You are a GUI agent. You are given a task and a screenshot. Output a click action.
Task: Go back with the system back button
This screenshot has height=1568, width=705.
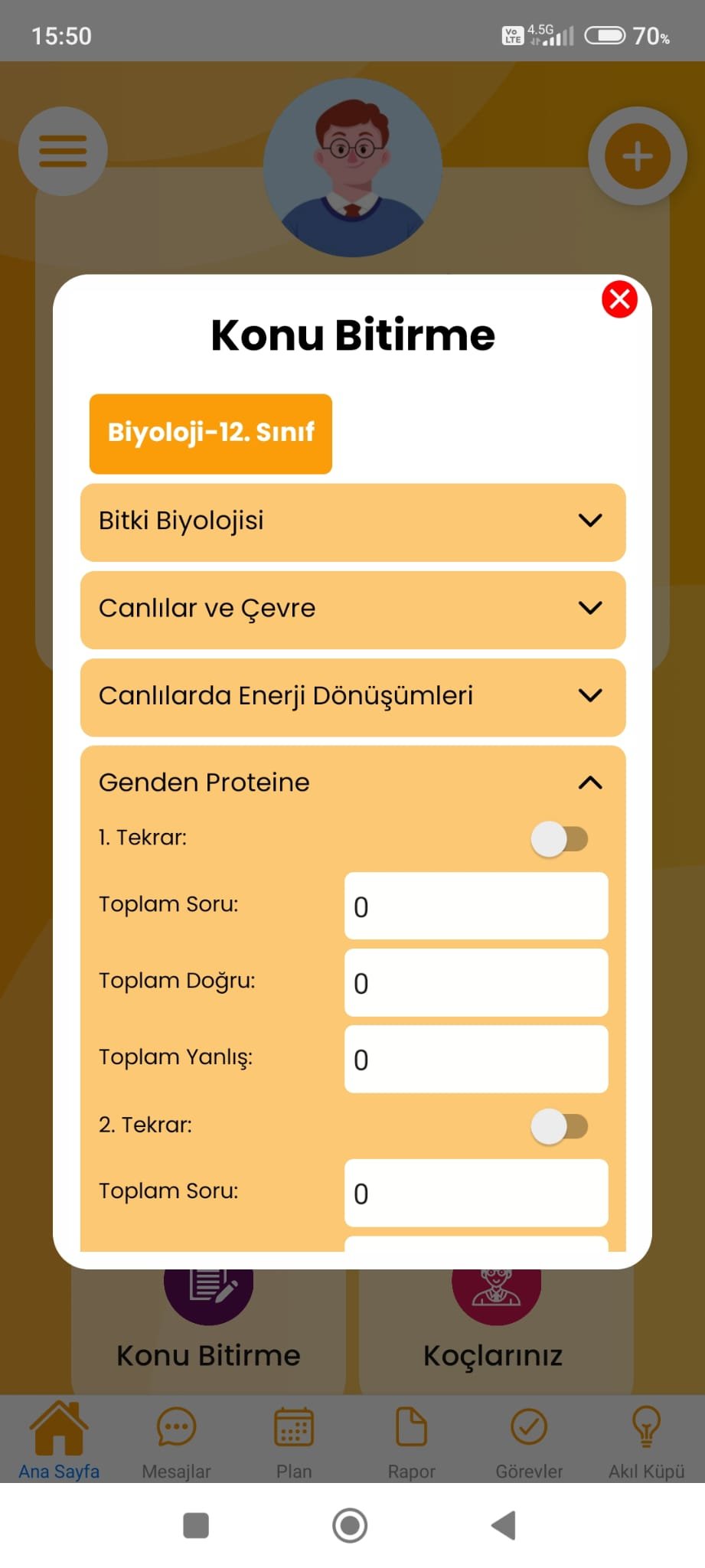(504, 1525)
